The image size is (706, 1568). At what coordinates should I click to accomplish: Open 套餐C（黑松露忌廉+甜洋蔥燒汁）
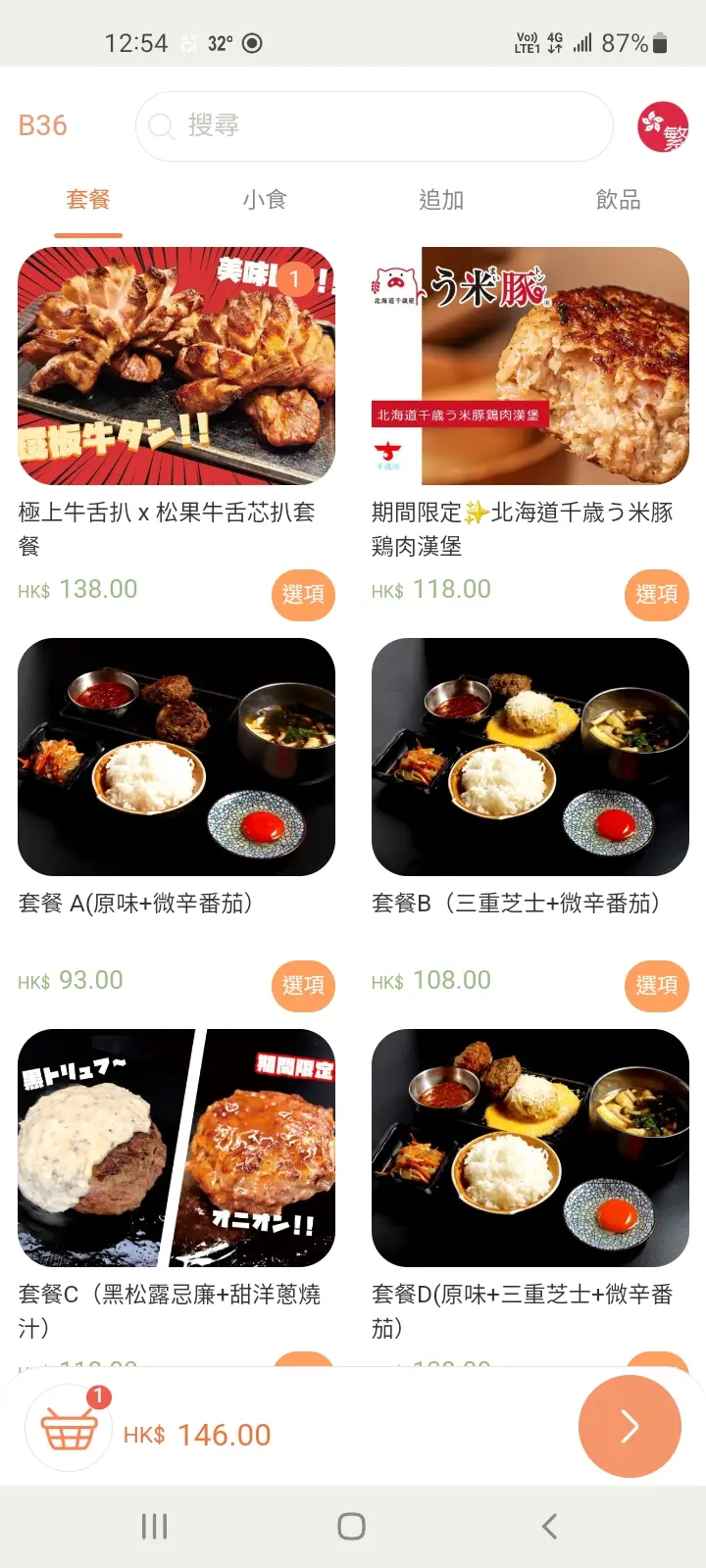(176, 1148)
